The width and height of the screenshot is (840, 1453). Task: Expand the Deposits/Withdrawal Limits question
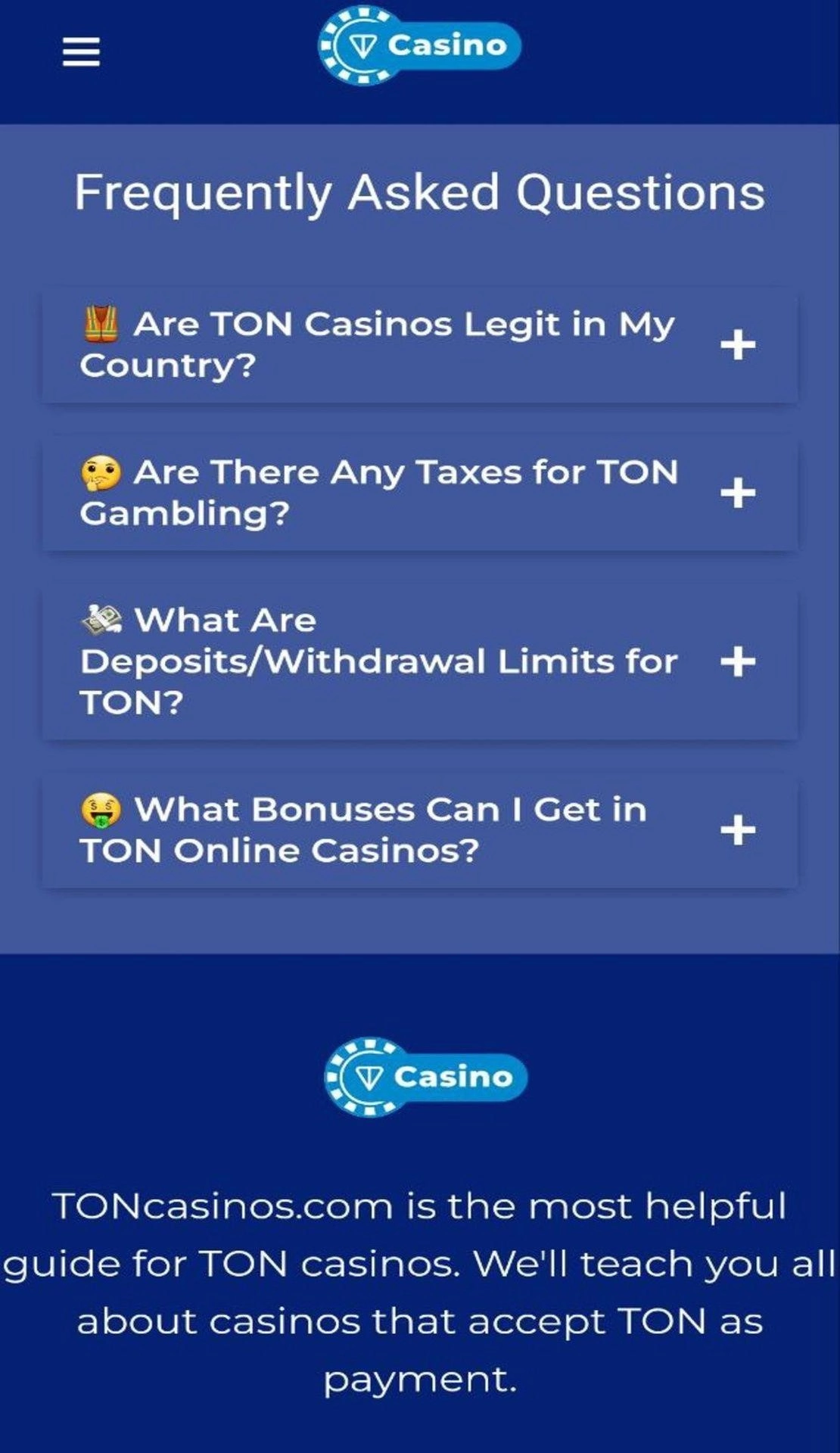737,661
